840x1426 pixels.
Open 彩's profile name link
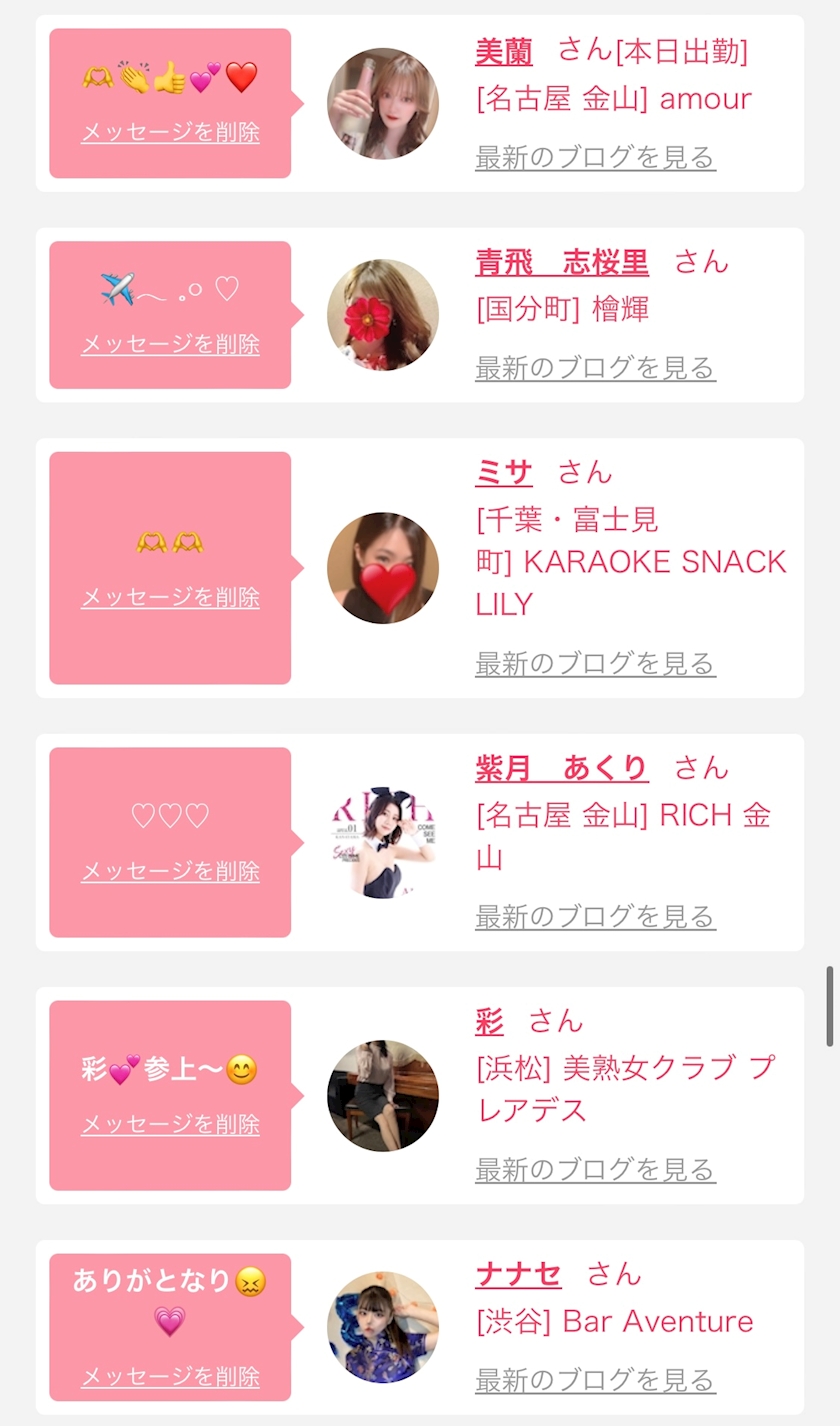click(489, 1021)
